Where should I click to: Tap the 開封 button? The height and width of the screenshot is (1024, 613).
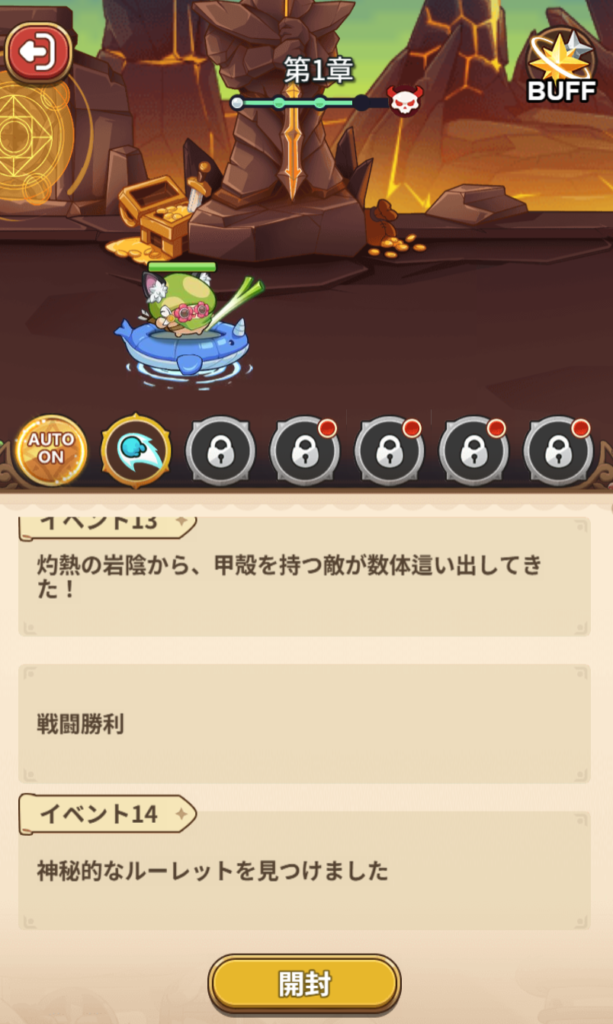tap(304, 983)
